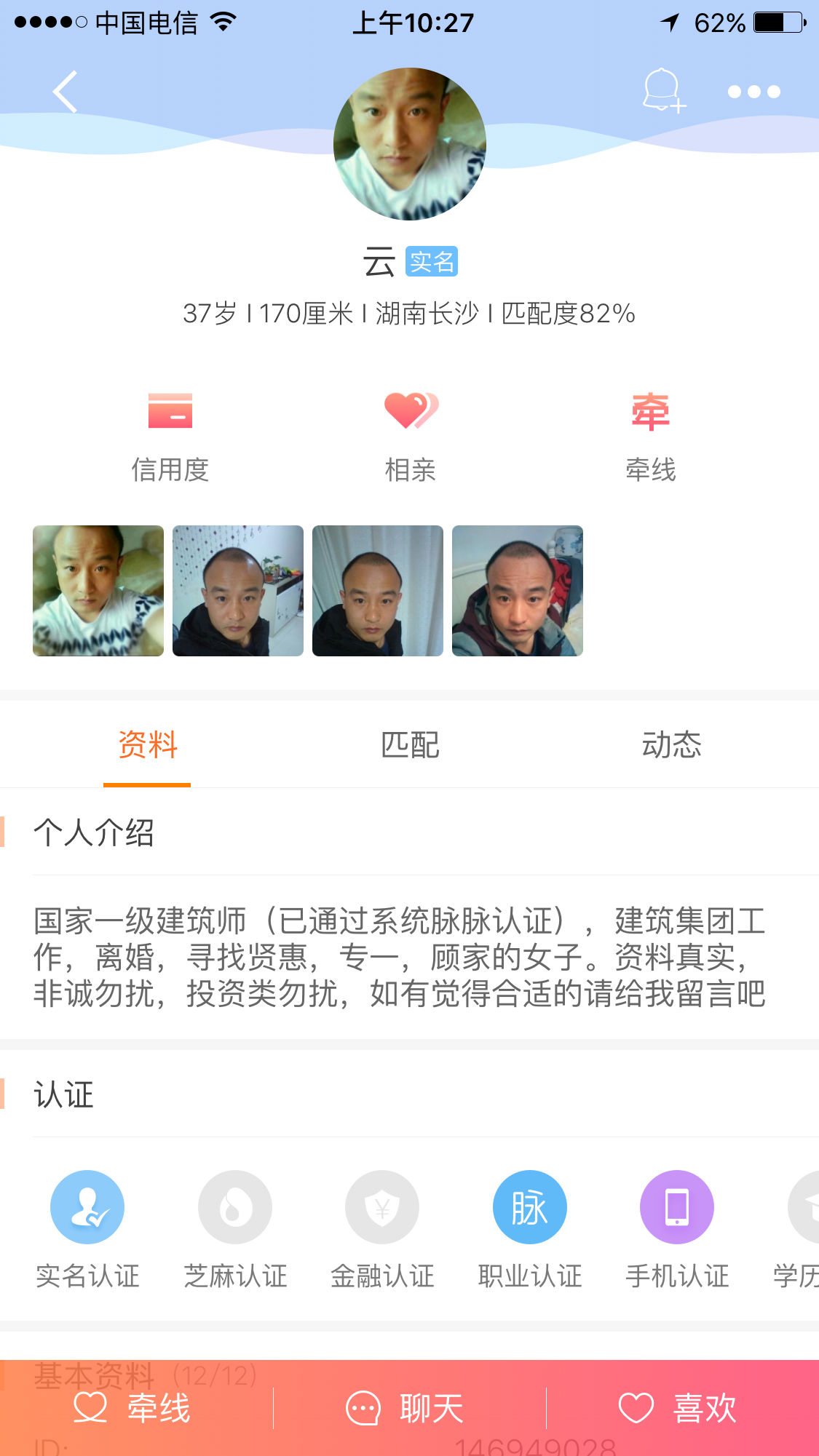Open the 动态 tab

672,744
